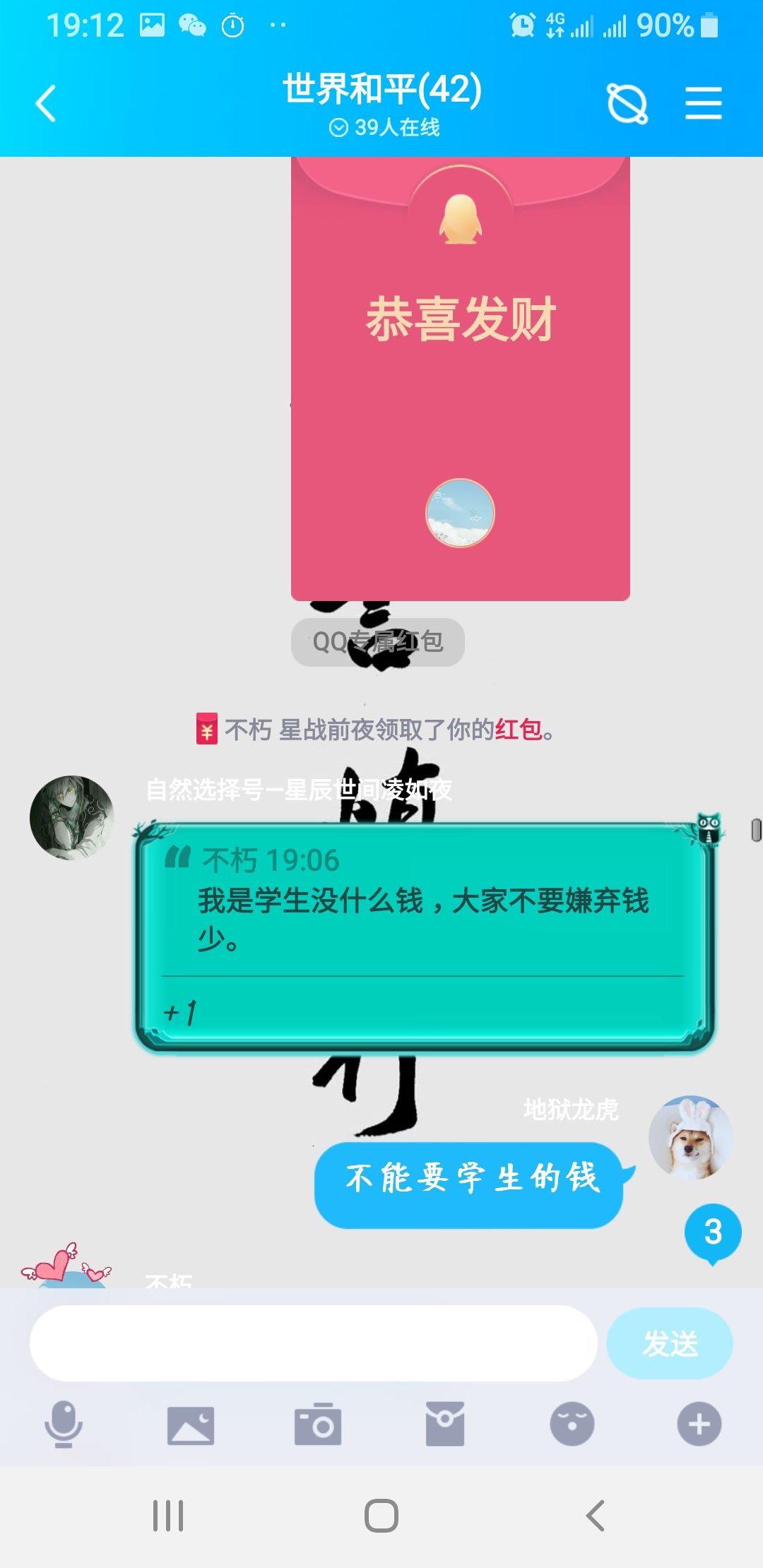Tap the plus icon for more attachments

(698, 1425)
